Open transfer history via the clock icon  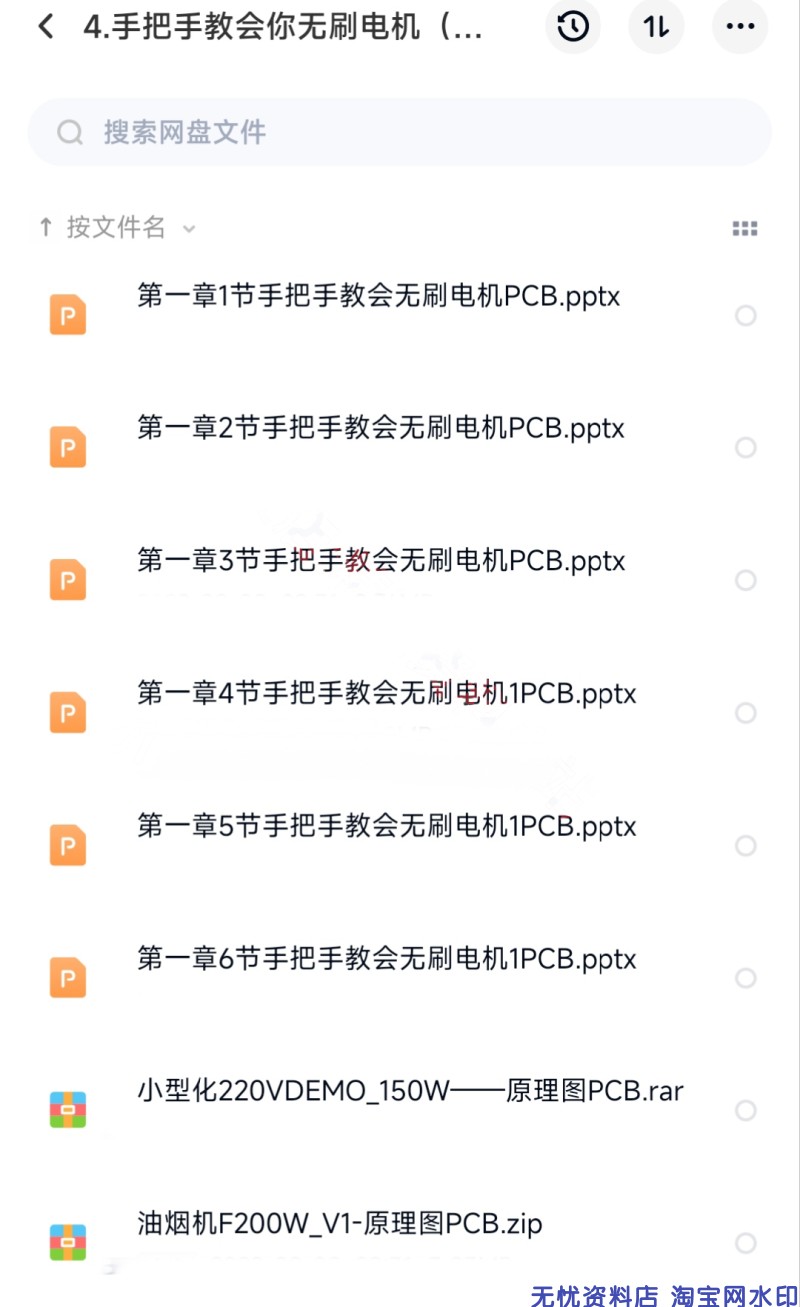[x=572, y=27]
